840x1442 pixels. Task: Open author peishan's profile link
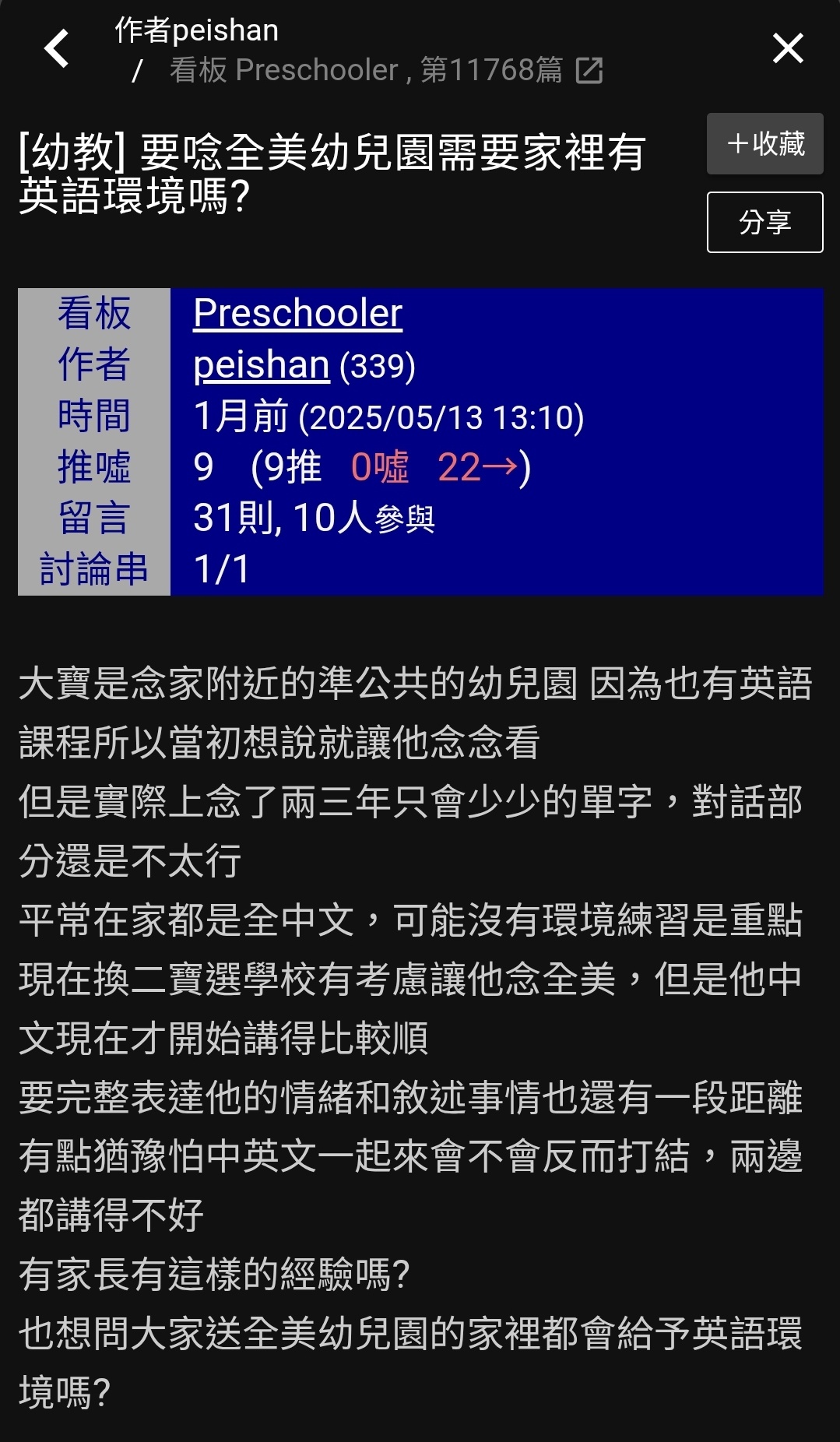pyautogui.click(x=262, y=364)
